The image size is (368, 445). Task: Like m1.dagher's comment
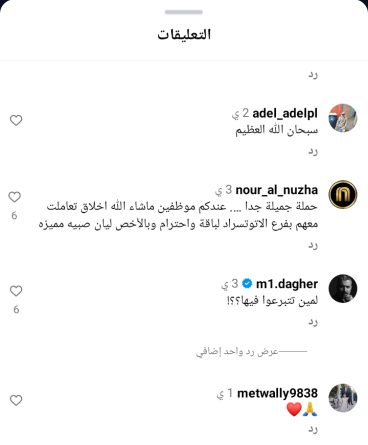(x=16, y=291)
